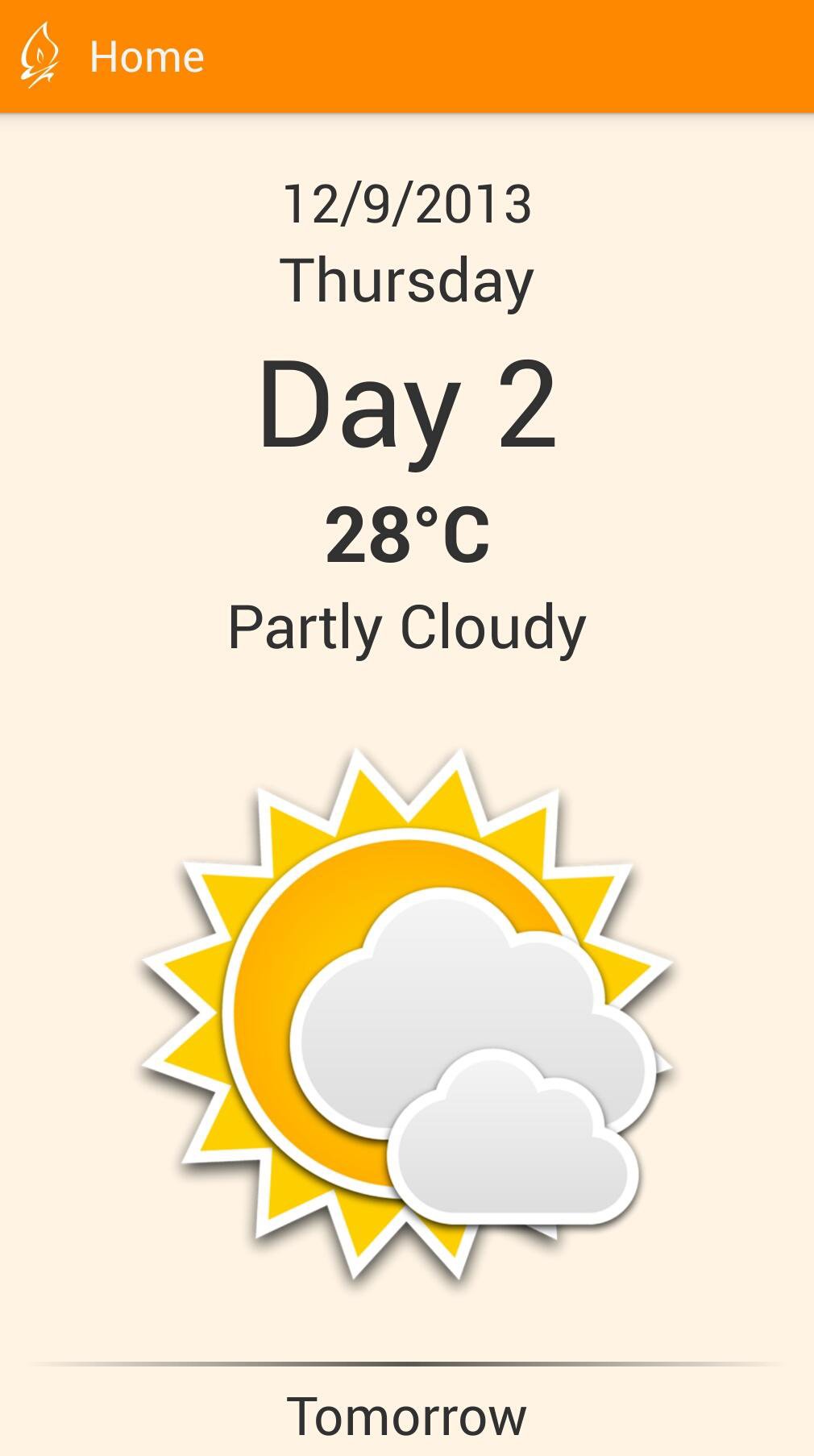
Task: Select the Day 2 heading
Action: [407, 407]
